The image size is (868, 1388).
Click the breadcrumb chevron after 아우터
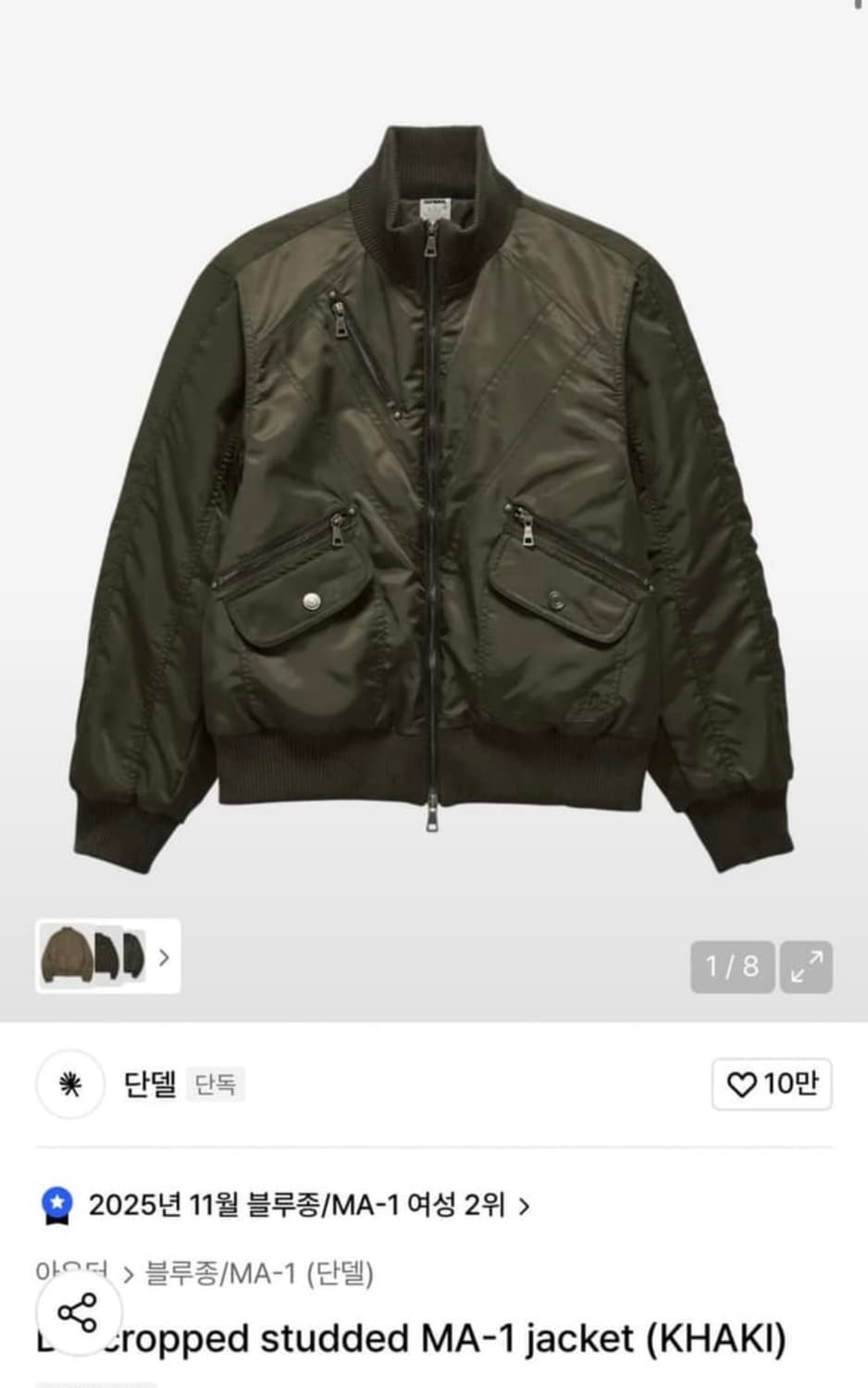pos(130,1273)
